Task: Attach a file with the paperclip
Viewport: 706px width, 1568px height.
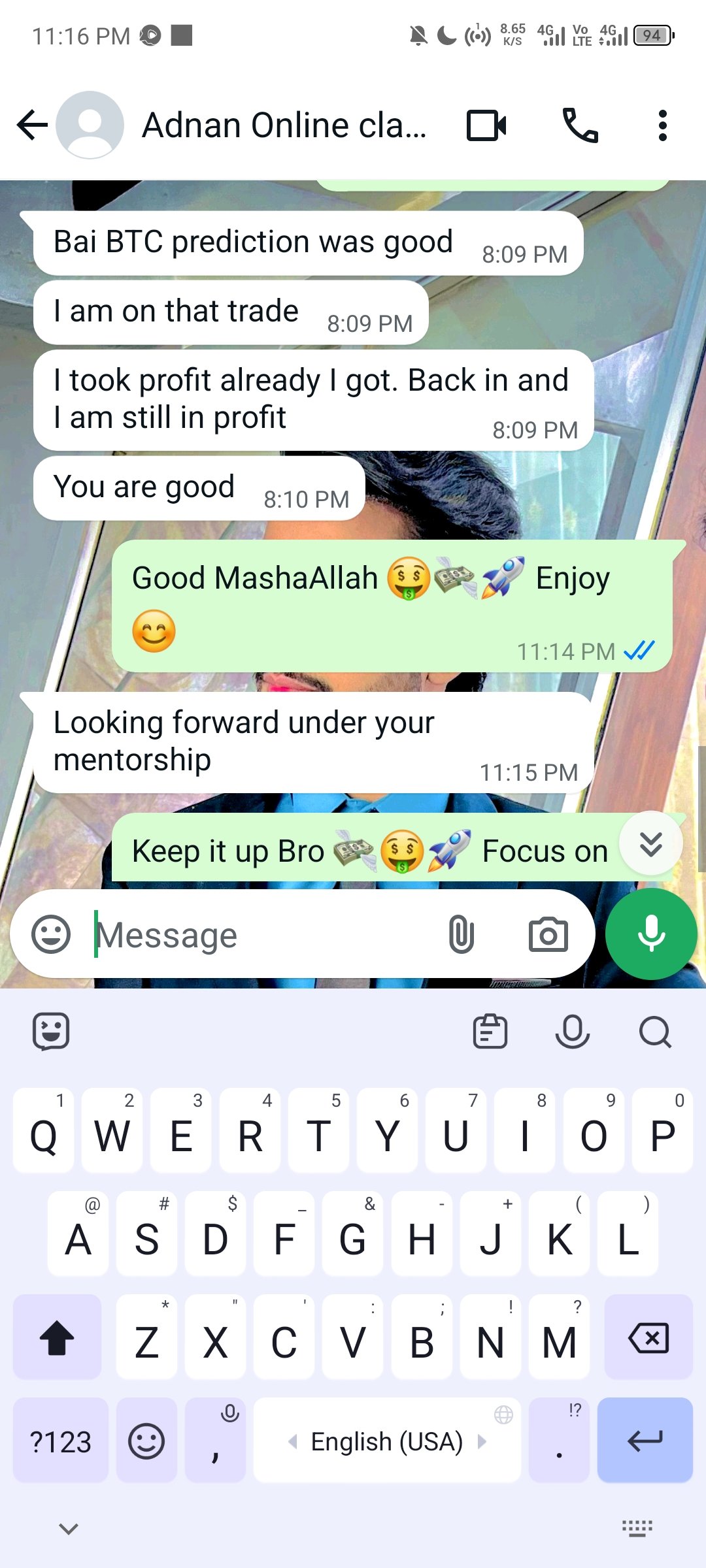Action: 462,934
